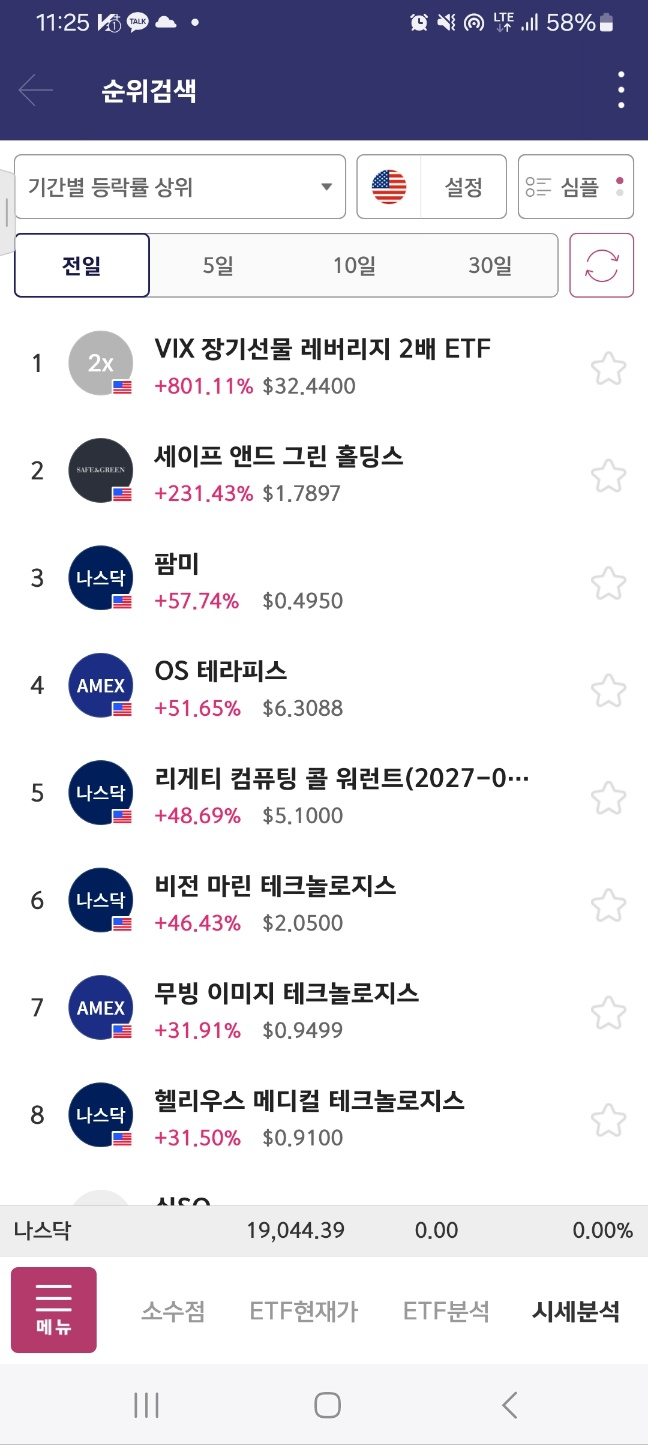Select the 30일 period tab
The width and height of the screenshot is (648, 1445).
(x=490, y=266)
